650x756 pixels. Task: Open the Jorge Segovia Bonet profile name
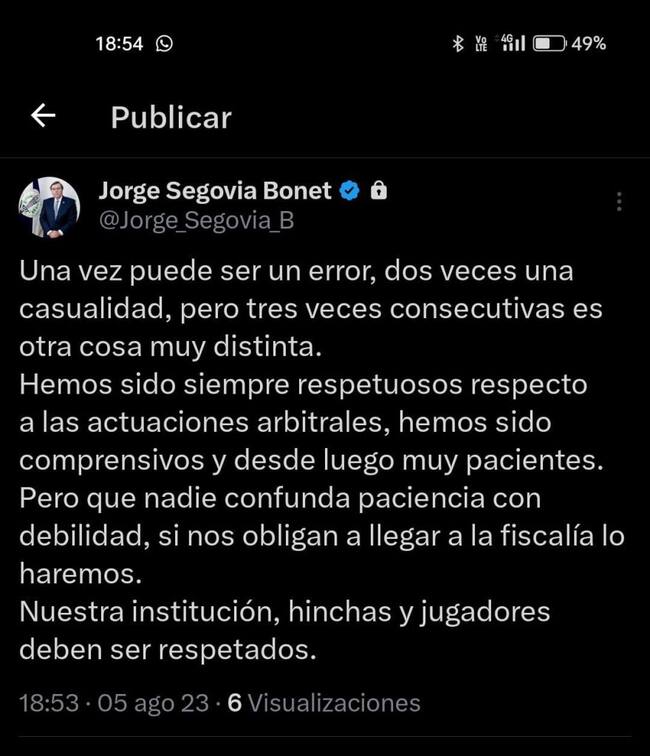coord(215,191)
